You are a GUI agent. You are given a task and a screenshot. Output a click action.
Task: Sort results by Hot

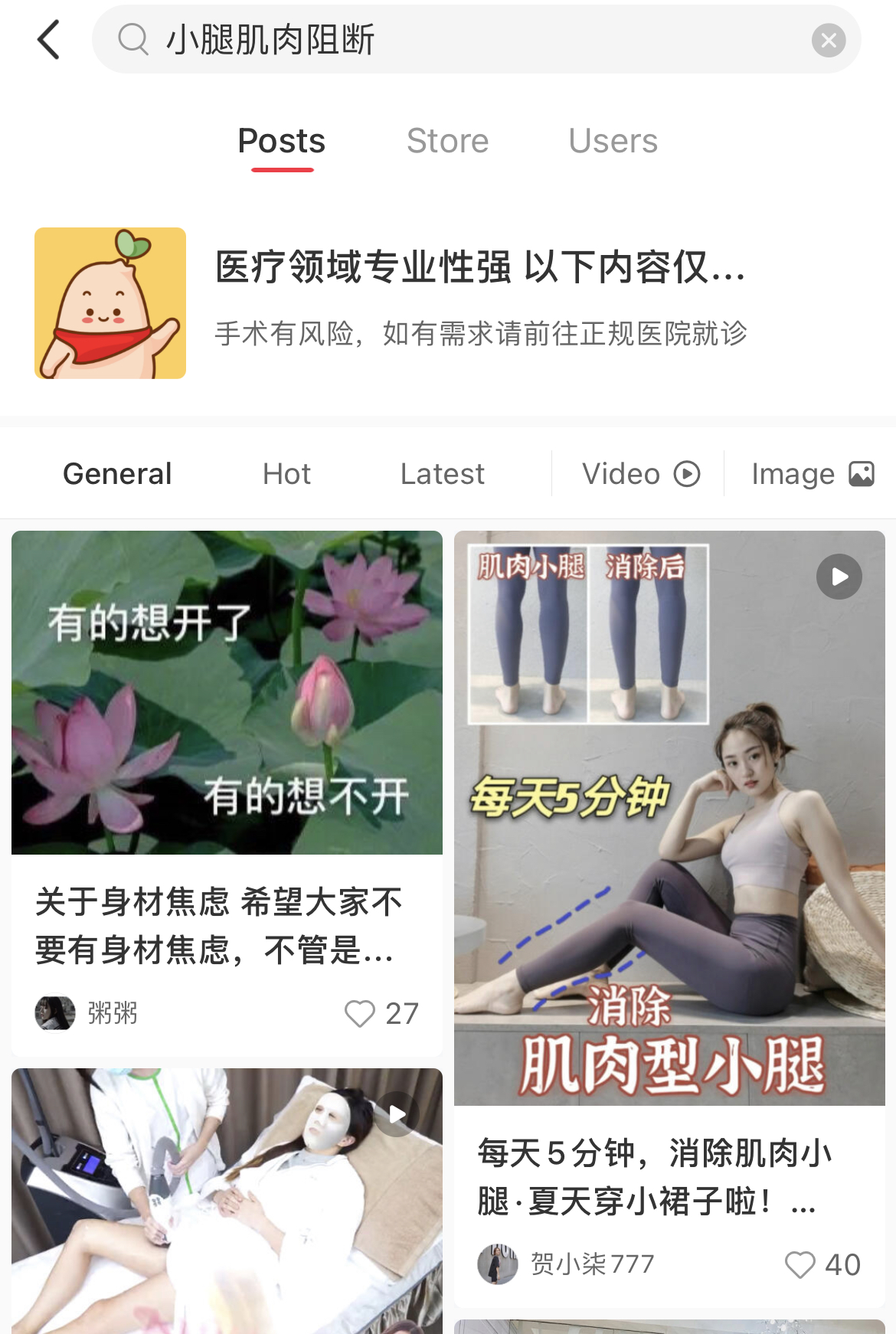[286, 474]
